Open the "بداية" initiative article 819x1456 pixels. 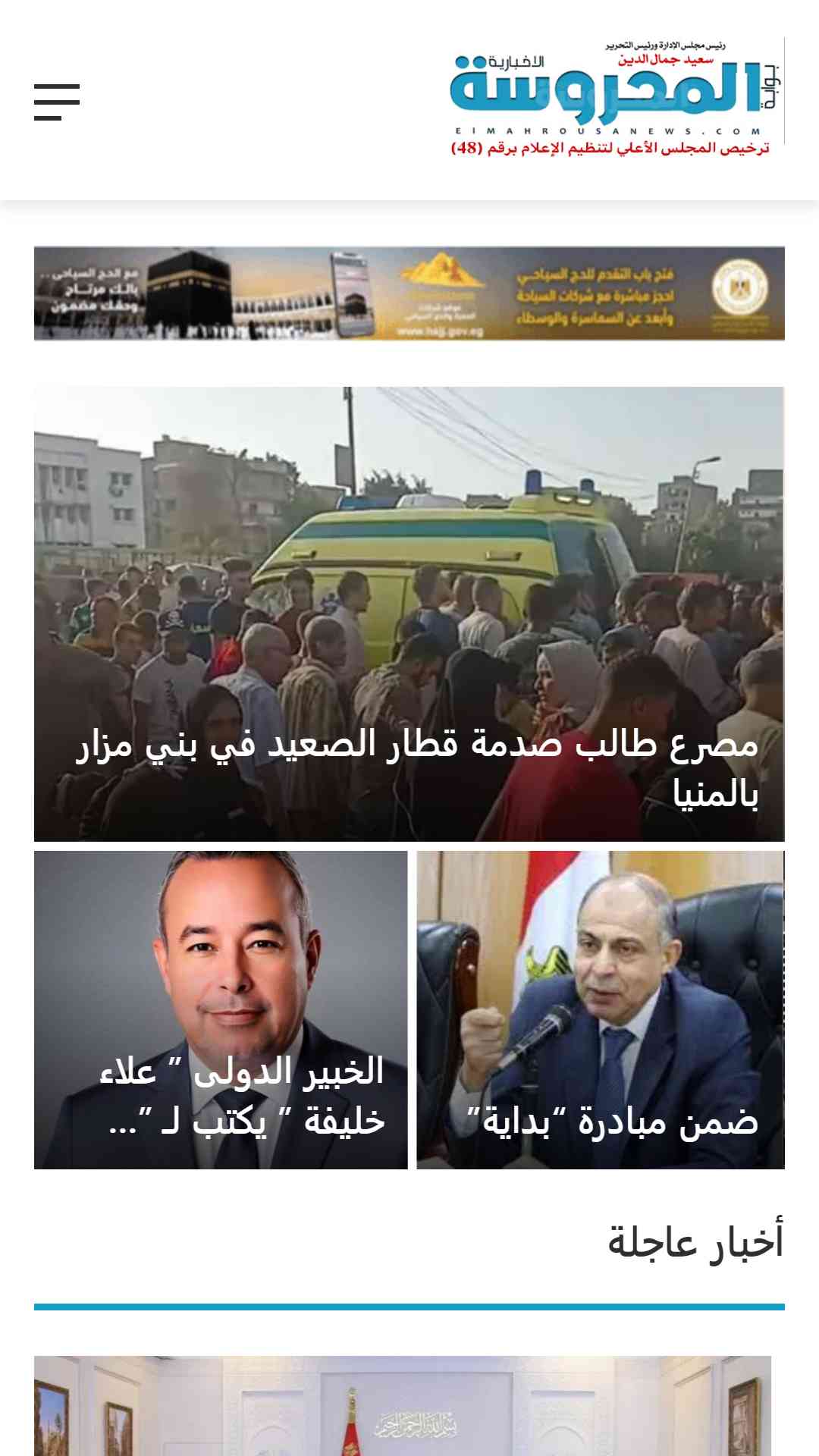[600, 1009]
